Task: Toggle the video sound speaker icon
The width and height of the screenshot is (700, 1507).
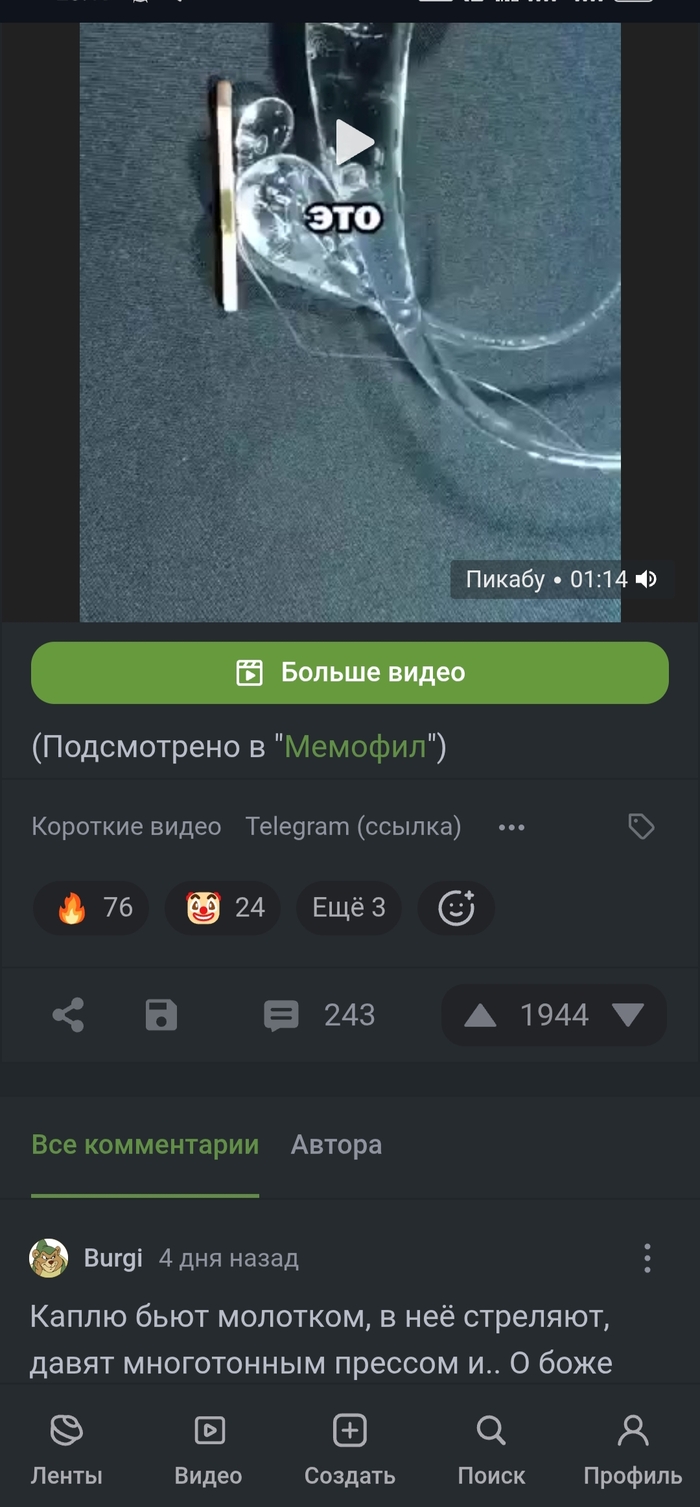Action: 647,579
